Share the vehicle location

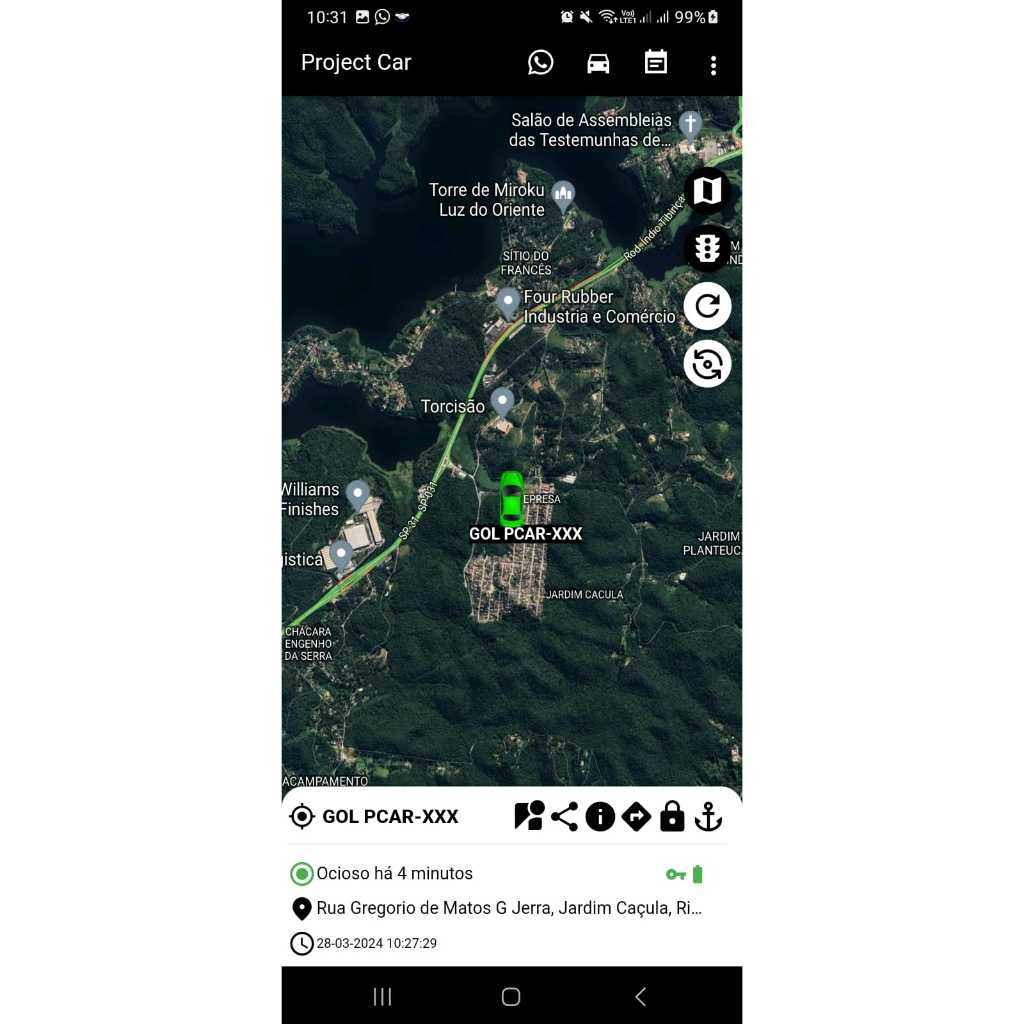tap(565, 816)
